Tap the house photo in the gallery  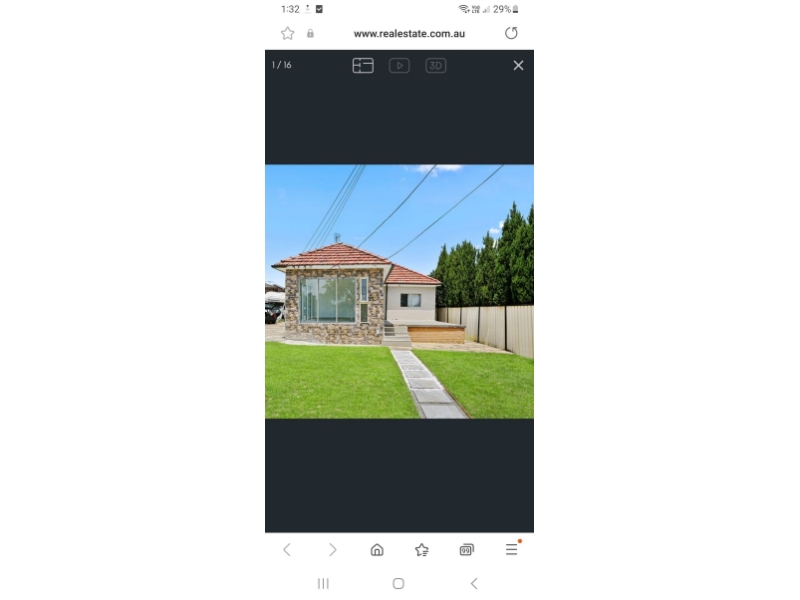[399, 291]
